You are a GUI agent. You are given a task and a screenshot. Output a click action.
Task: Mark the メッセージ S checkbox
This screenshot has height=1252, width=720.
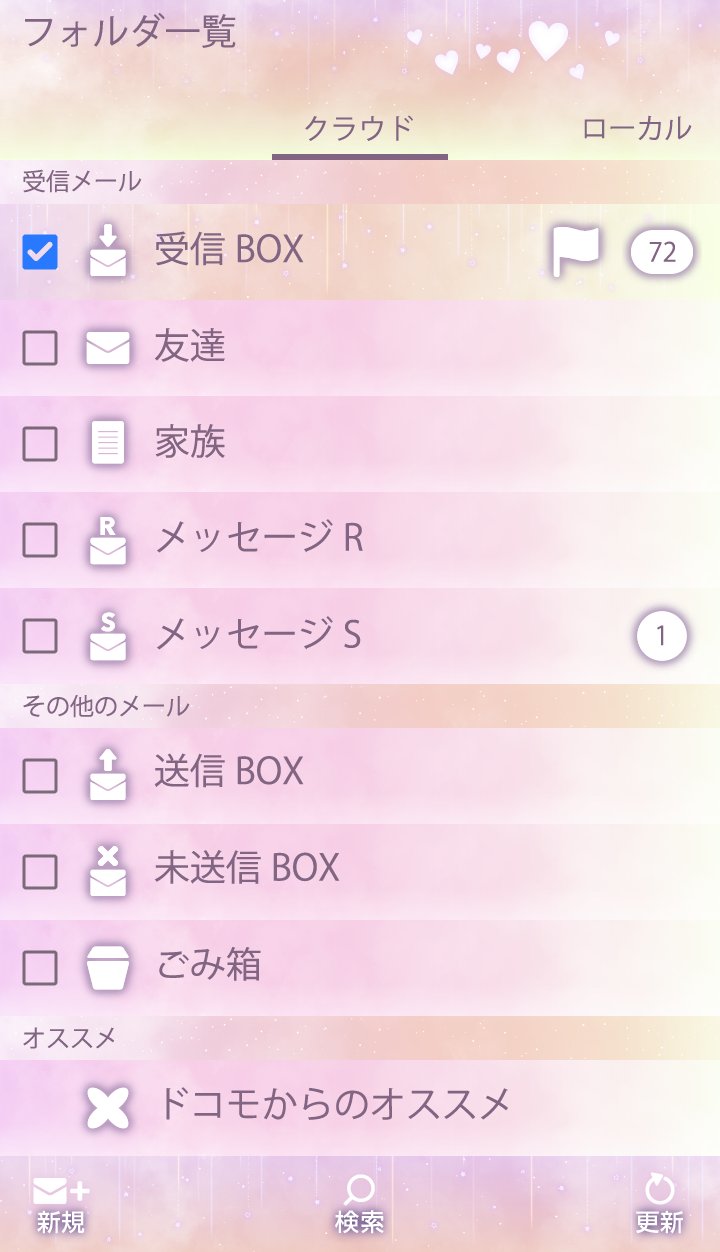40,636
